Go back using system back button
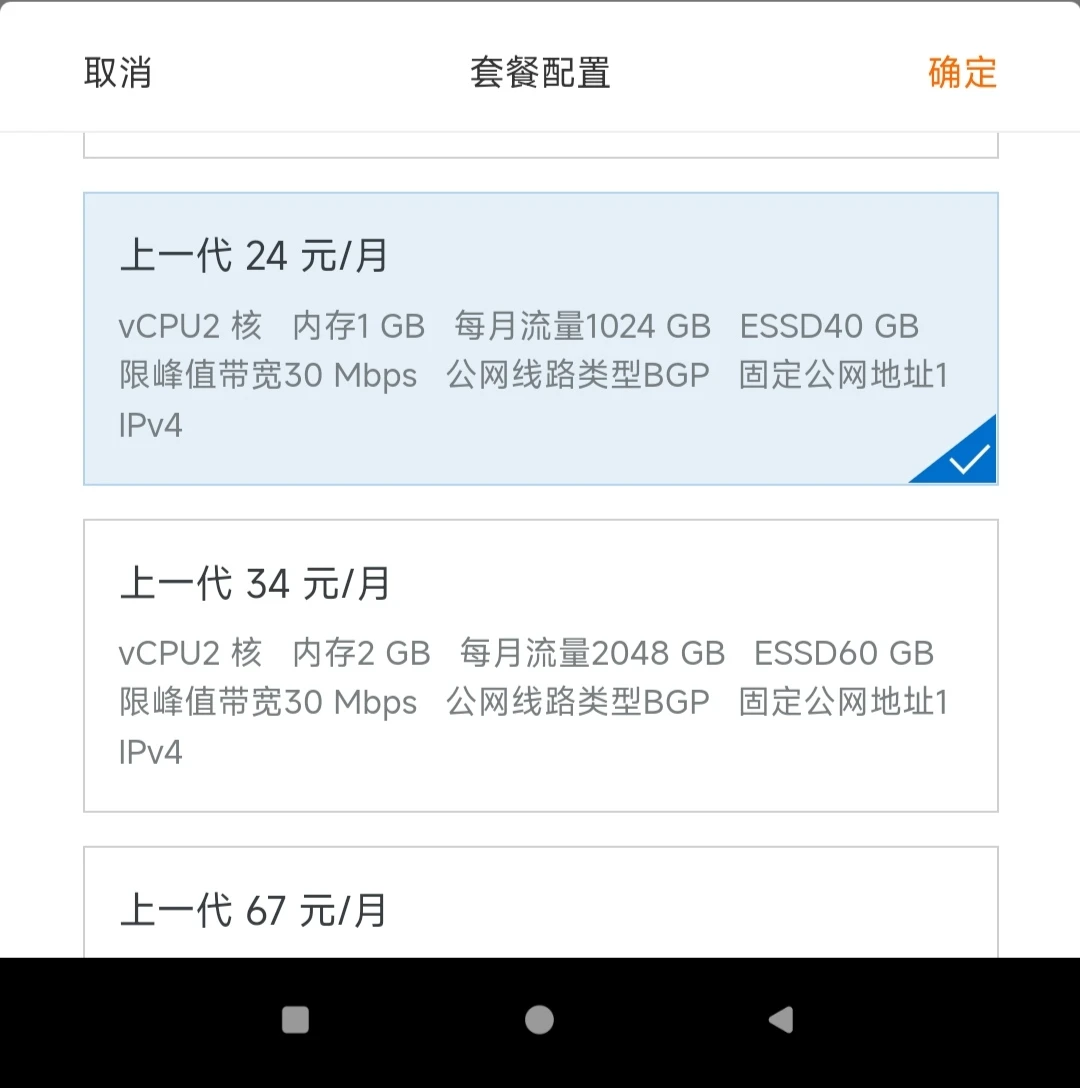Screen dimensions: 1080x1088 (x=781, y=1019)
